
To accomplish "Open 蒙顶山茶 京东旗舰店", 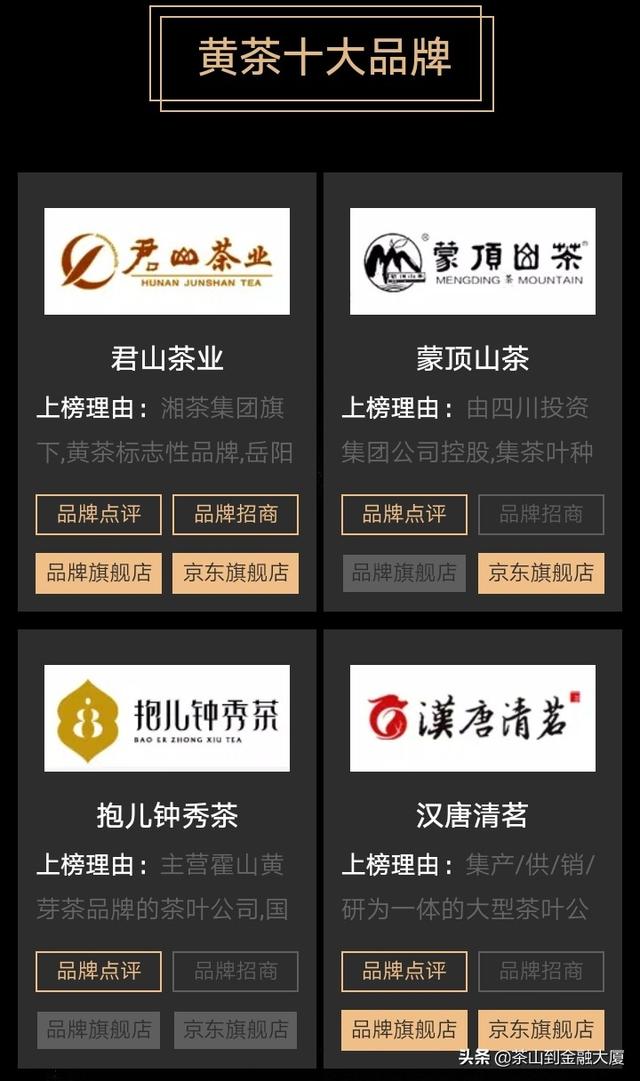I will (541, 573).
